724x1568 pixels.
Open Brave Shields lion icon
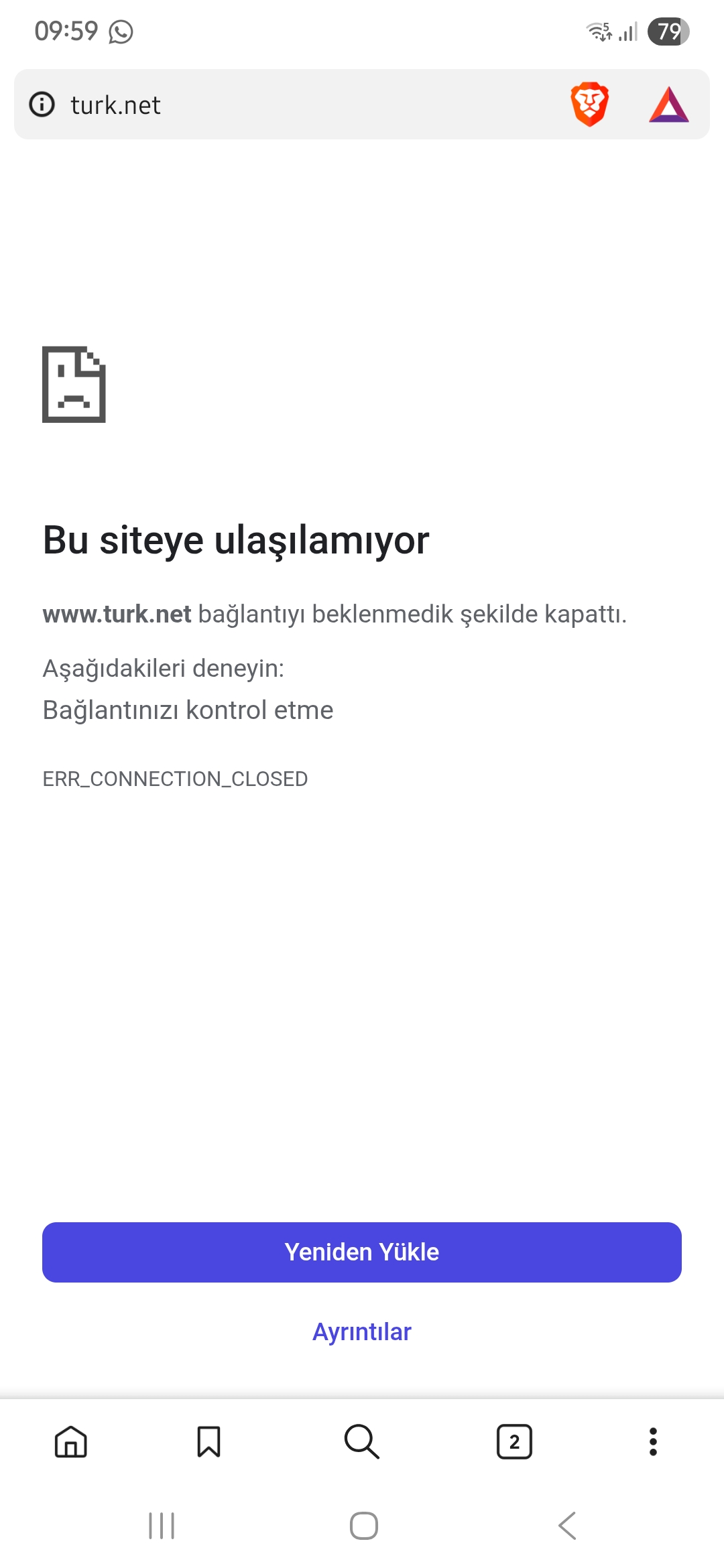589,105
